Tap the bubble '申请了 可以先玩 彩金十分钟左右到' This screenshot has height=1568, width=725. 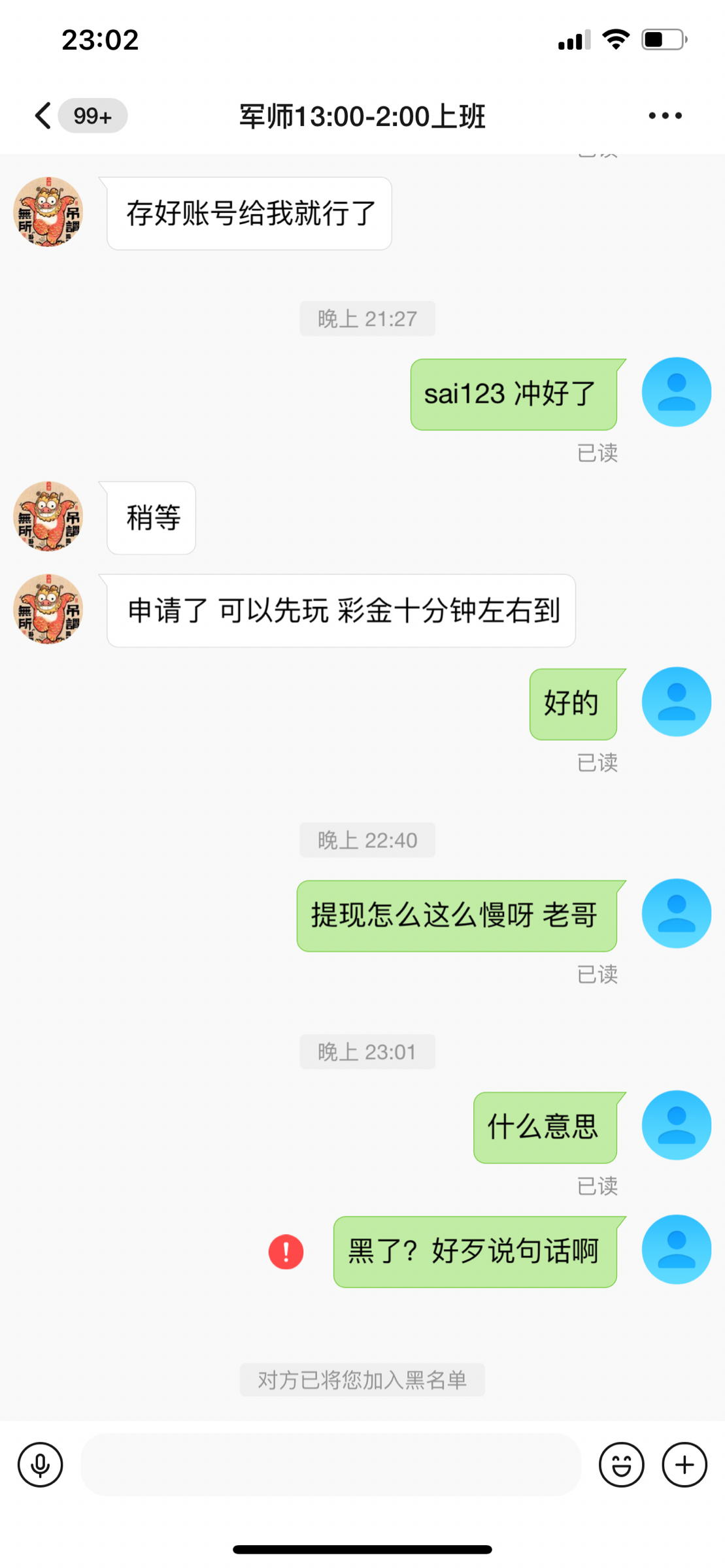[x=340, y=610]
